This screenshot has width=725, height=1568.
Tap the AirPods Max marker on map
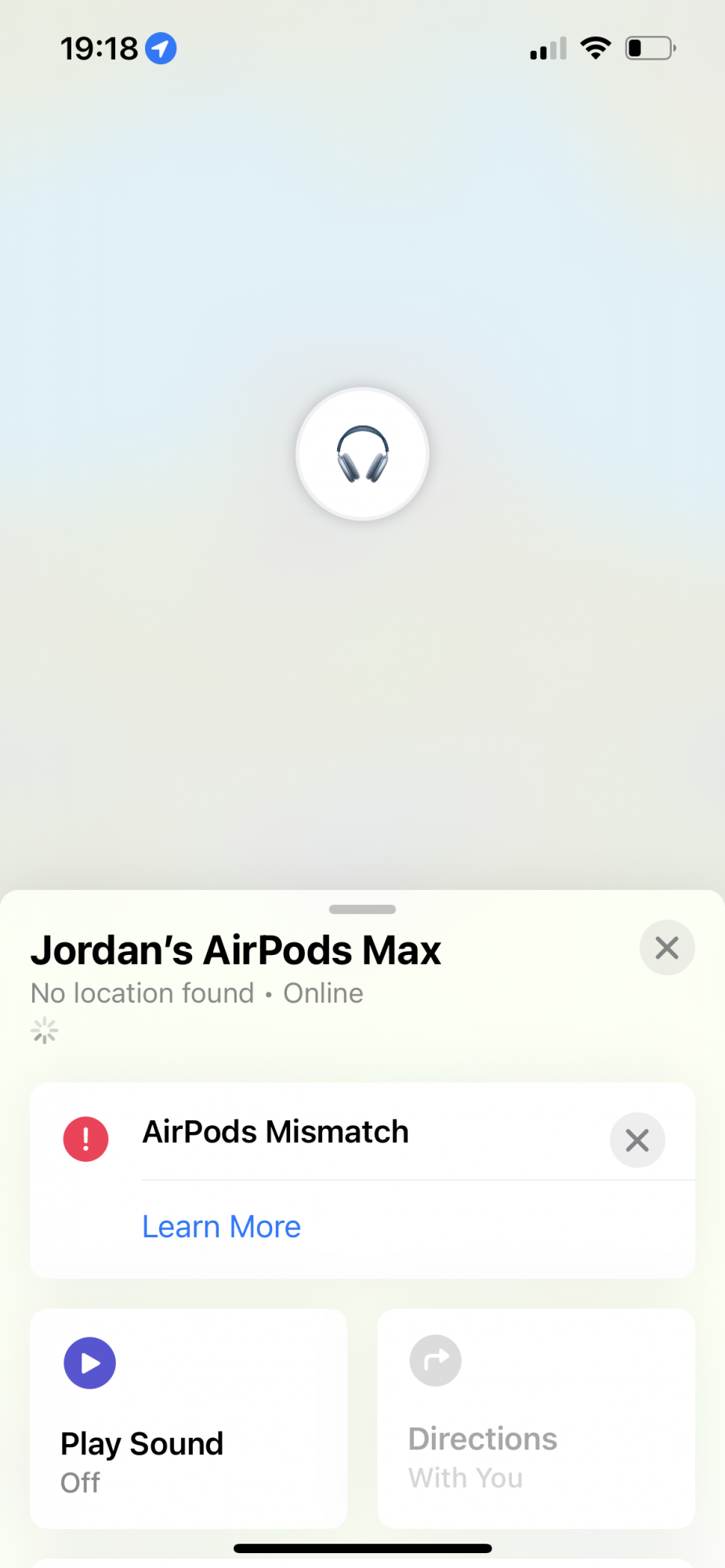(x=362, y=454)
